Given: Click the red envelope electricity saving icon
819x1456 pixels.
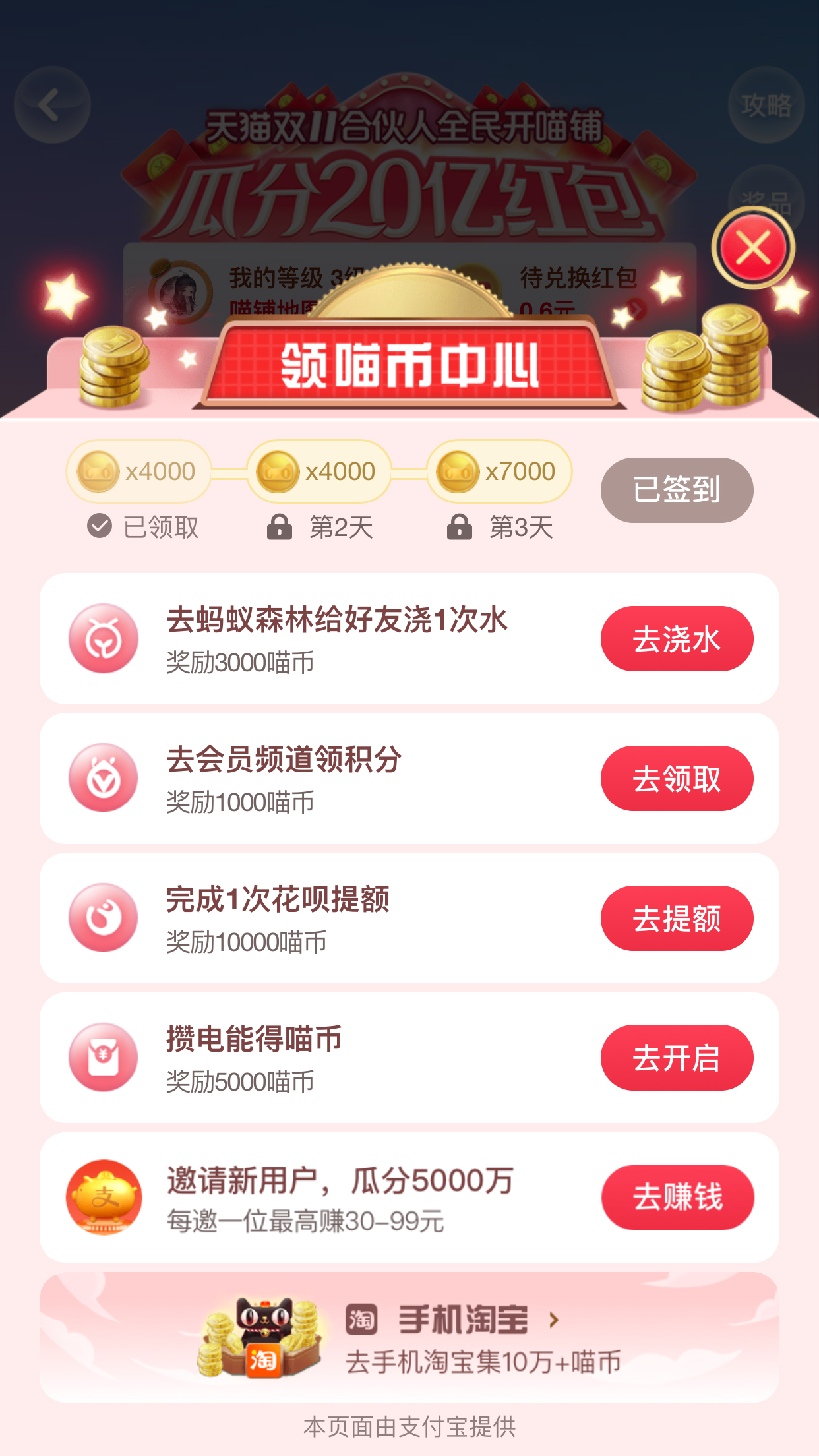Looking at the screenshot, I should [x=102, y=1057].
